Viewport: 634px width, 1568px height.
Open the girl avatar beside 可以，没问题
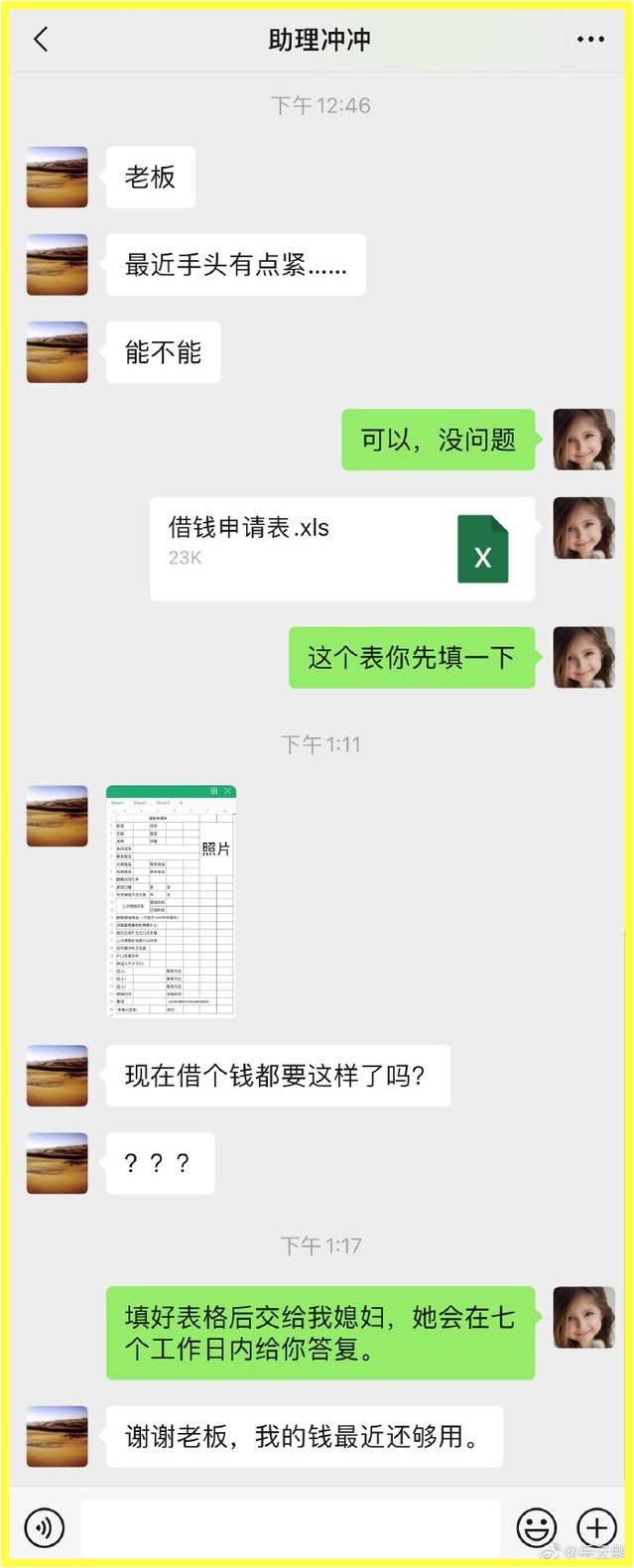pyautogui.click(x=583, y=440)
